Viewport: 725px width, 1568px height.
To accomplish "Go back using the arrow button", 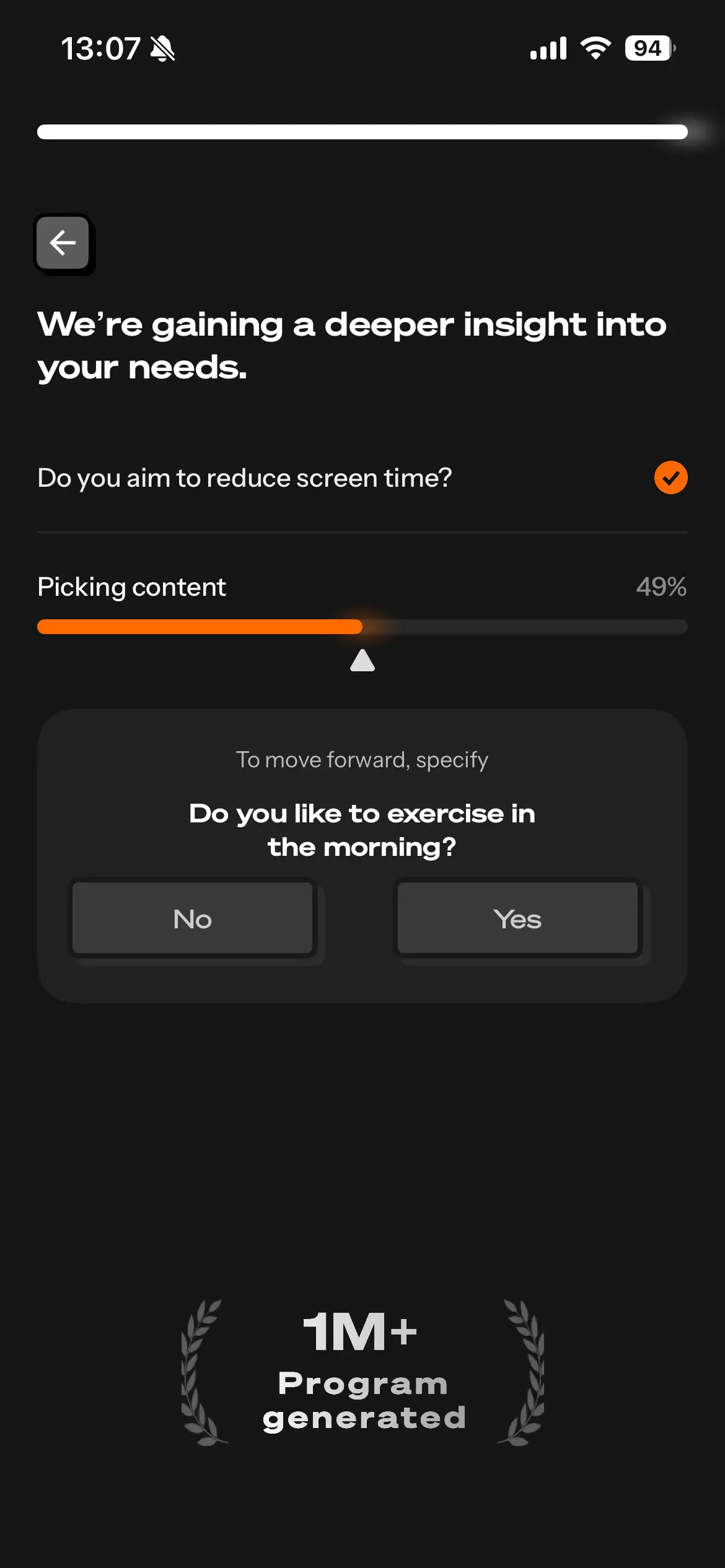I will (63, 243).
